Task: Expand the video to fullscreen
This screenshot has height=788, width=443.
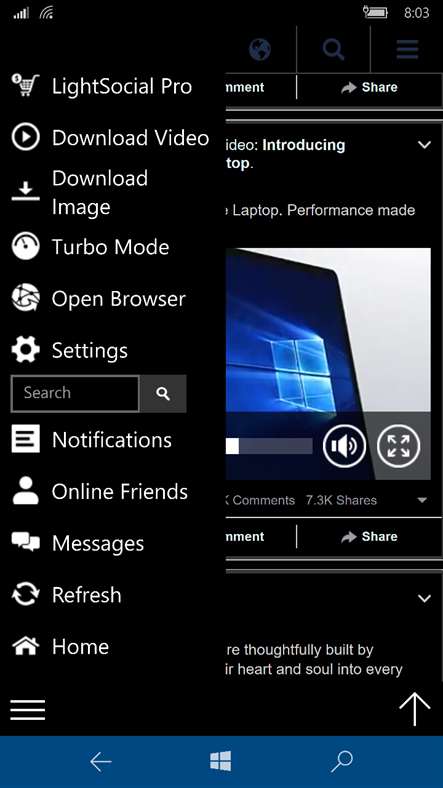Action: coord(398,445)
